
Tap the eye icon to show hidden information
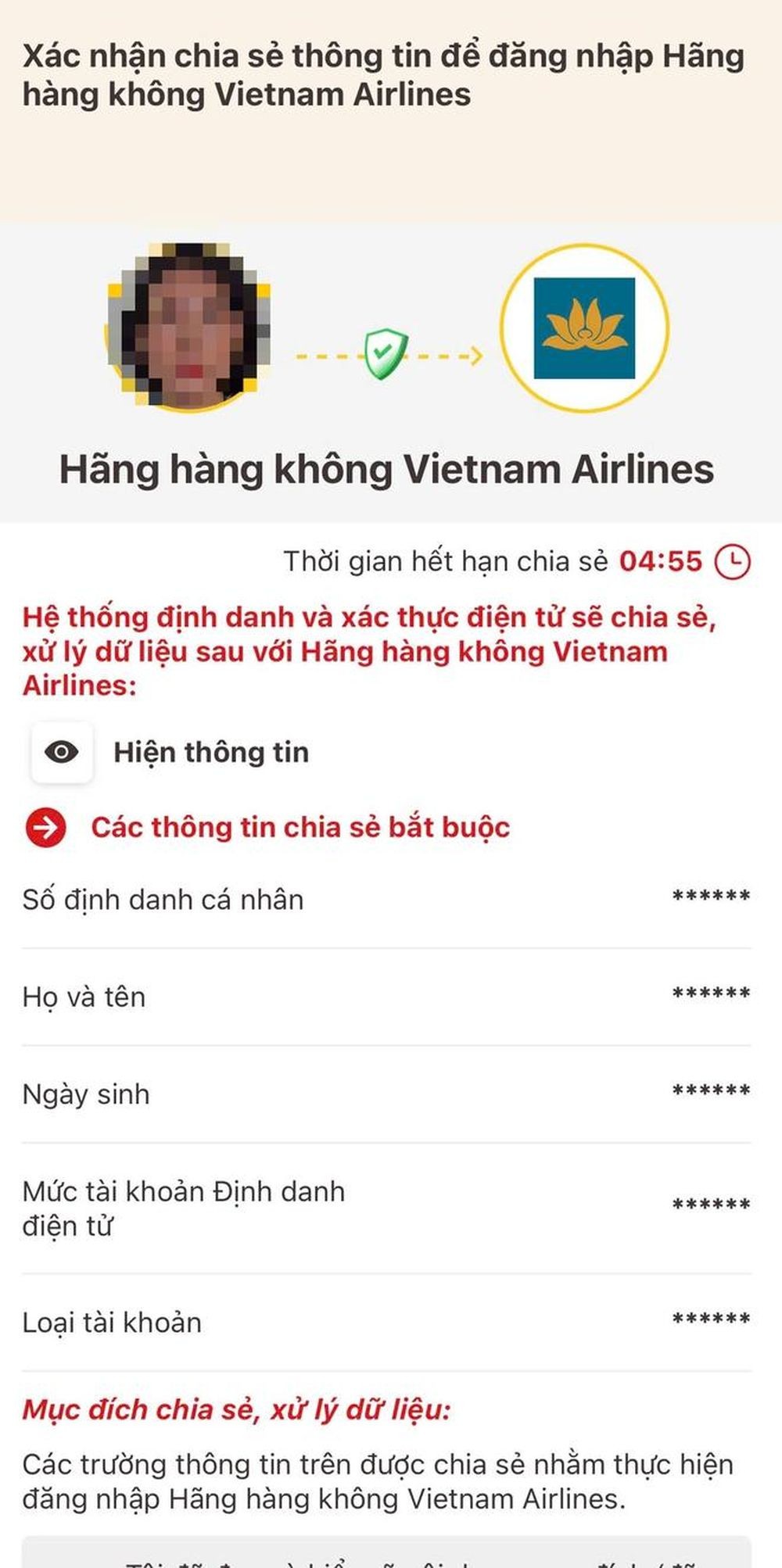click(62, 752)
